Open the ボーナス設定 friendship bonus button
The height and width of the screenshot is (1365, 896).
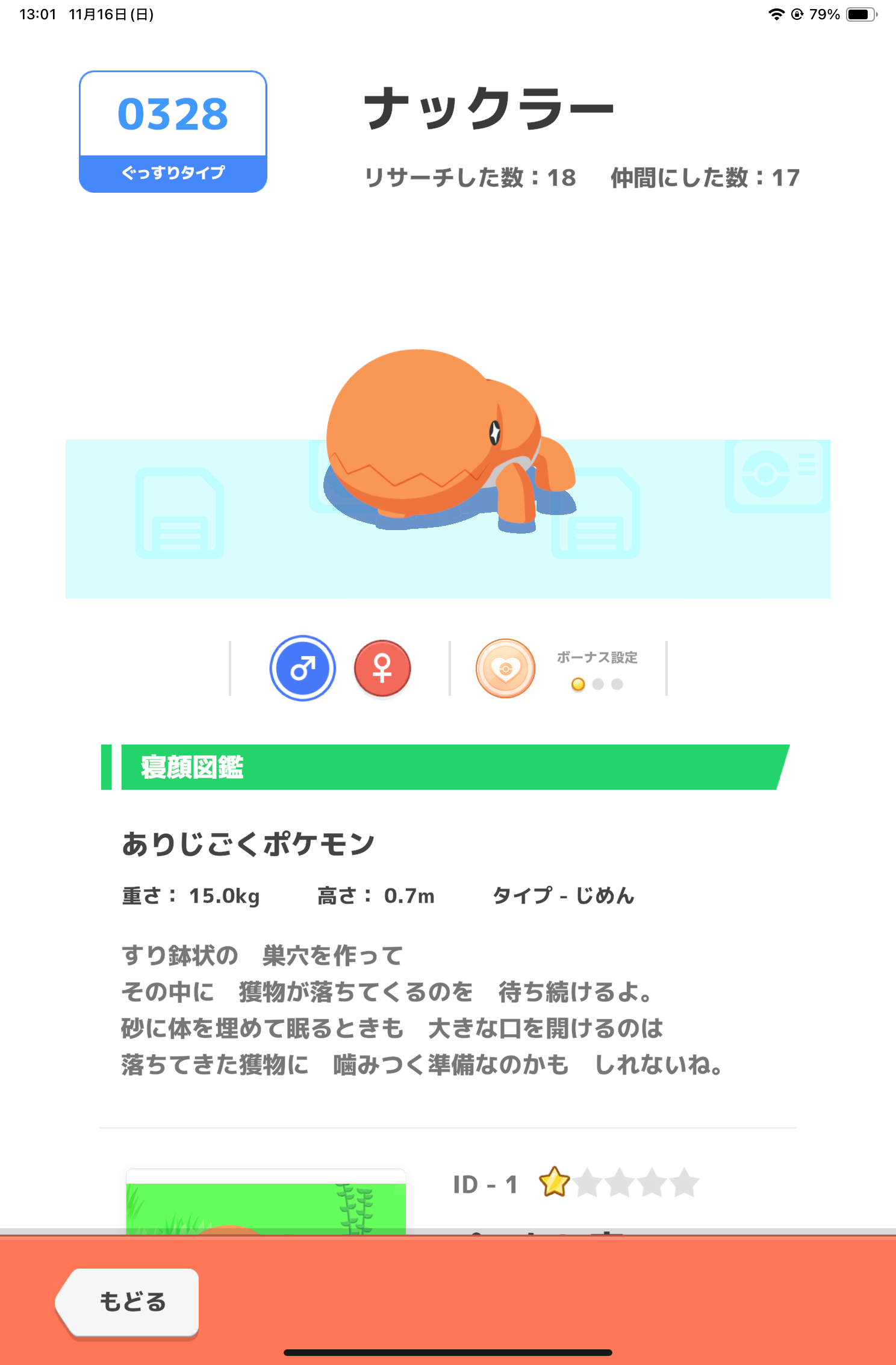[506, 668]
